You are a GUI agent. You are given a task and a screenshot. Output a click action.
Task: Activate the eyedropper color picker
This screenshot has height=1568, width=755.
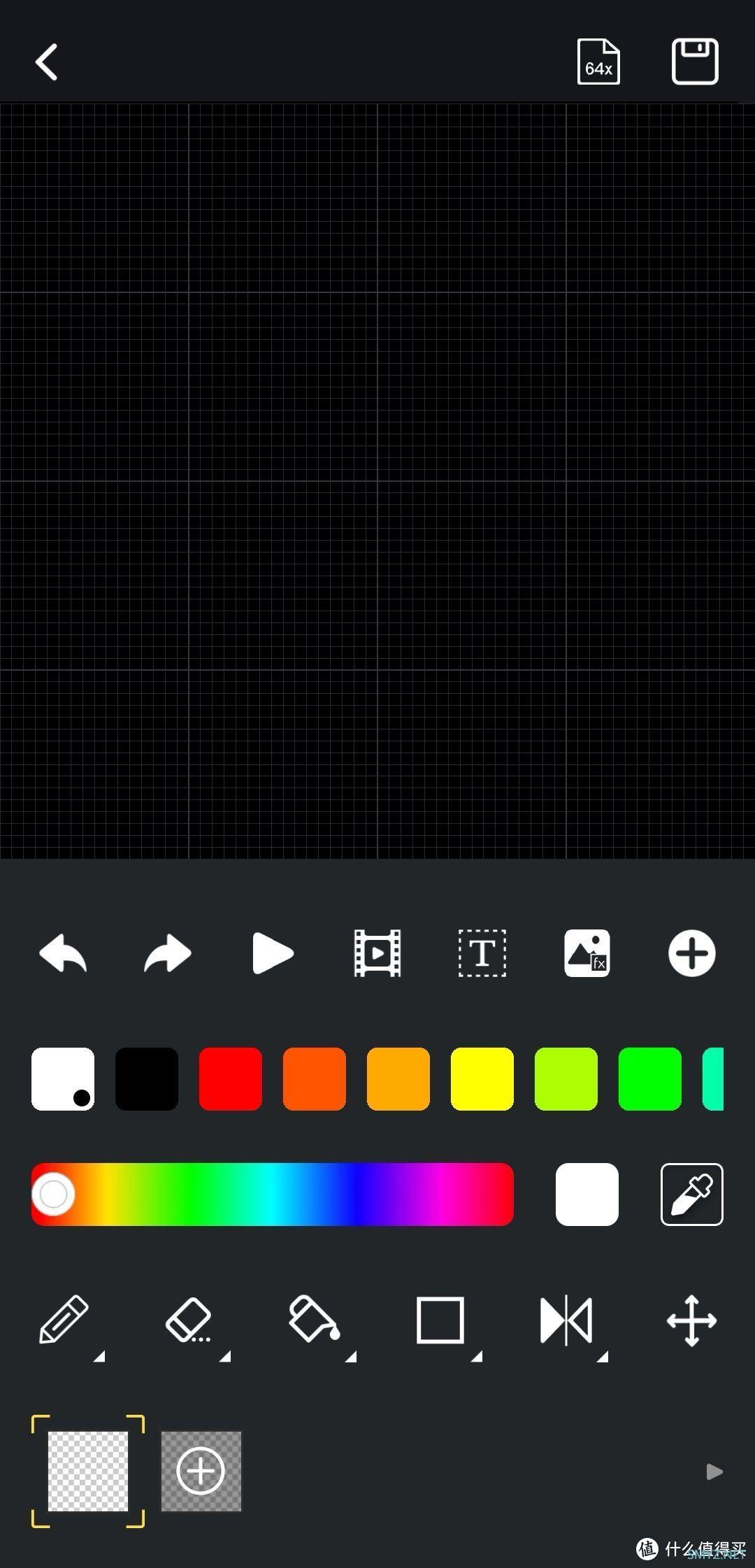tap(692, 1195)
